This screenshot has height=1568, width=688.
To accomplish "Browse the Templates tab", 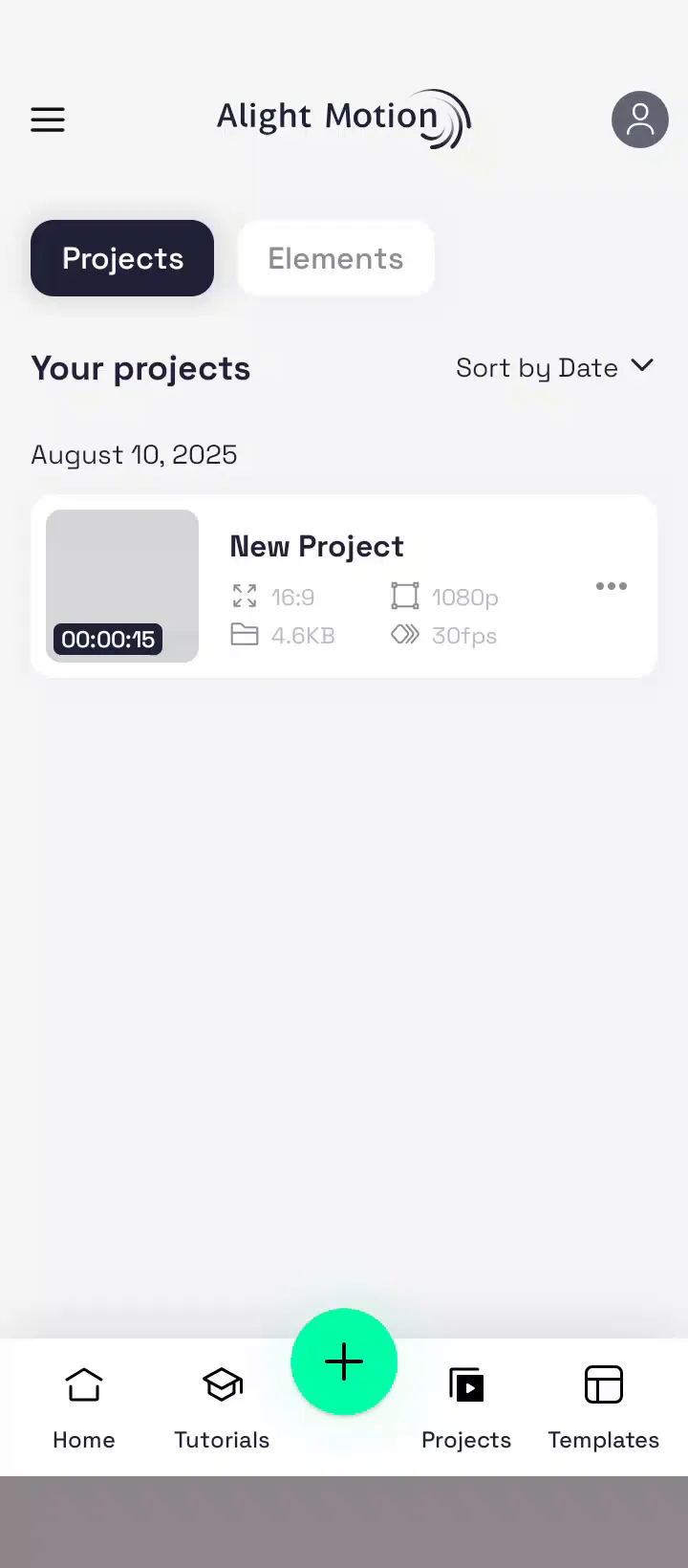I will [x=604, y=1407].
